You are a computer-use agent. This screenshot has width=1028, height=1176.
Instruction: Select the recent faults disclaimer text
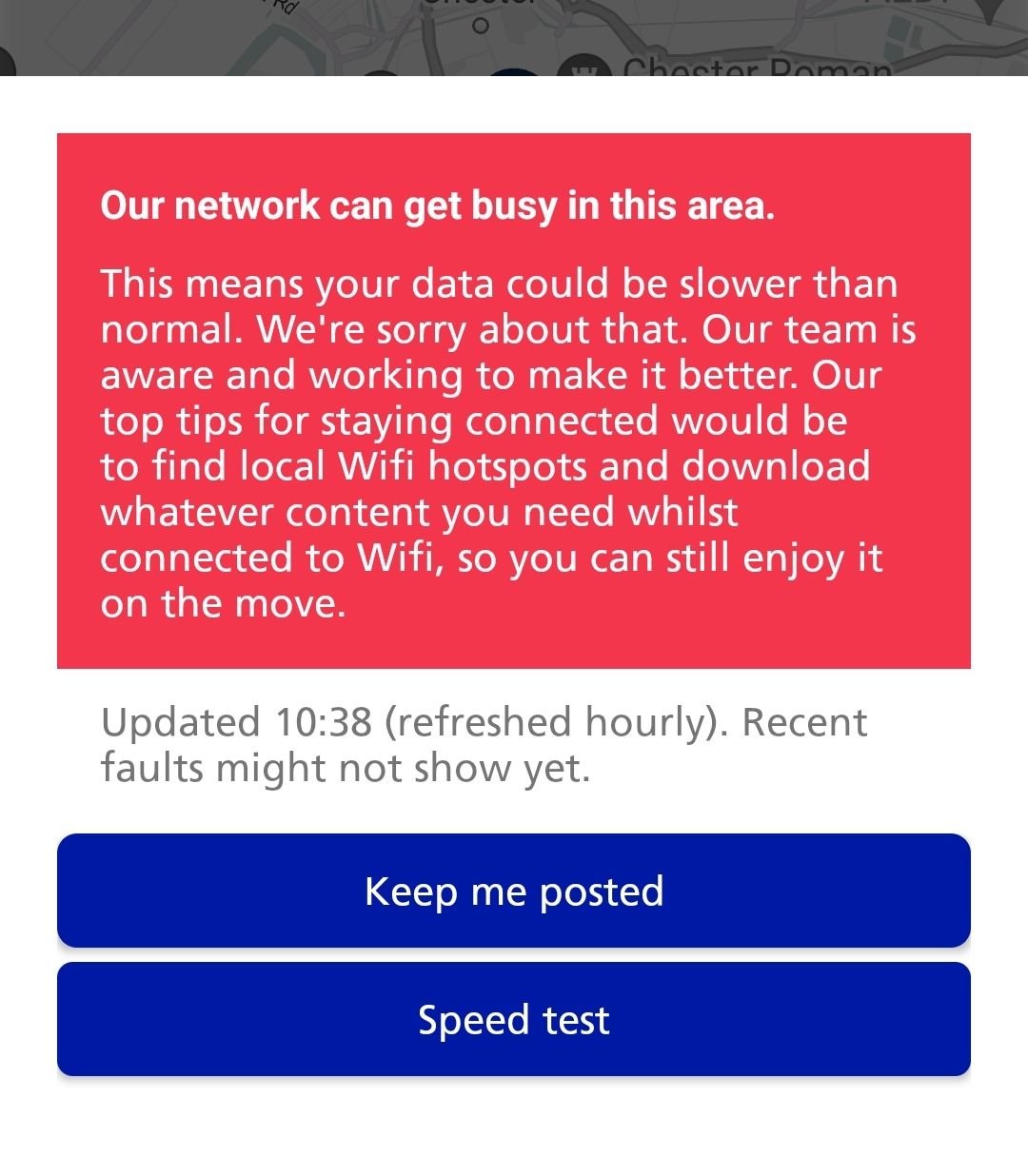point(347,766)
